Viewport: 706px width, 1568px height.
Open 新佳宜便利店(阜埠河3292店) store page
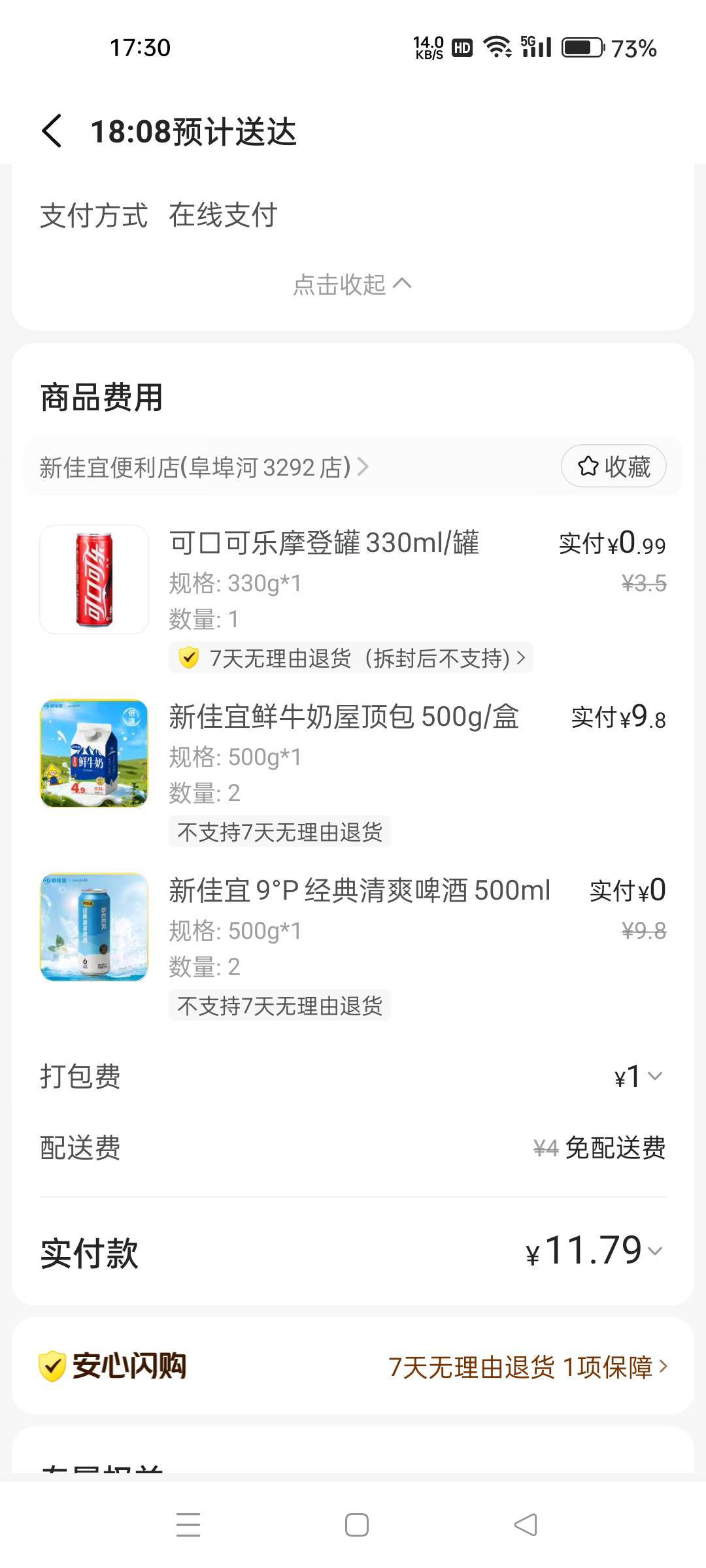click(204, 467)
